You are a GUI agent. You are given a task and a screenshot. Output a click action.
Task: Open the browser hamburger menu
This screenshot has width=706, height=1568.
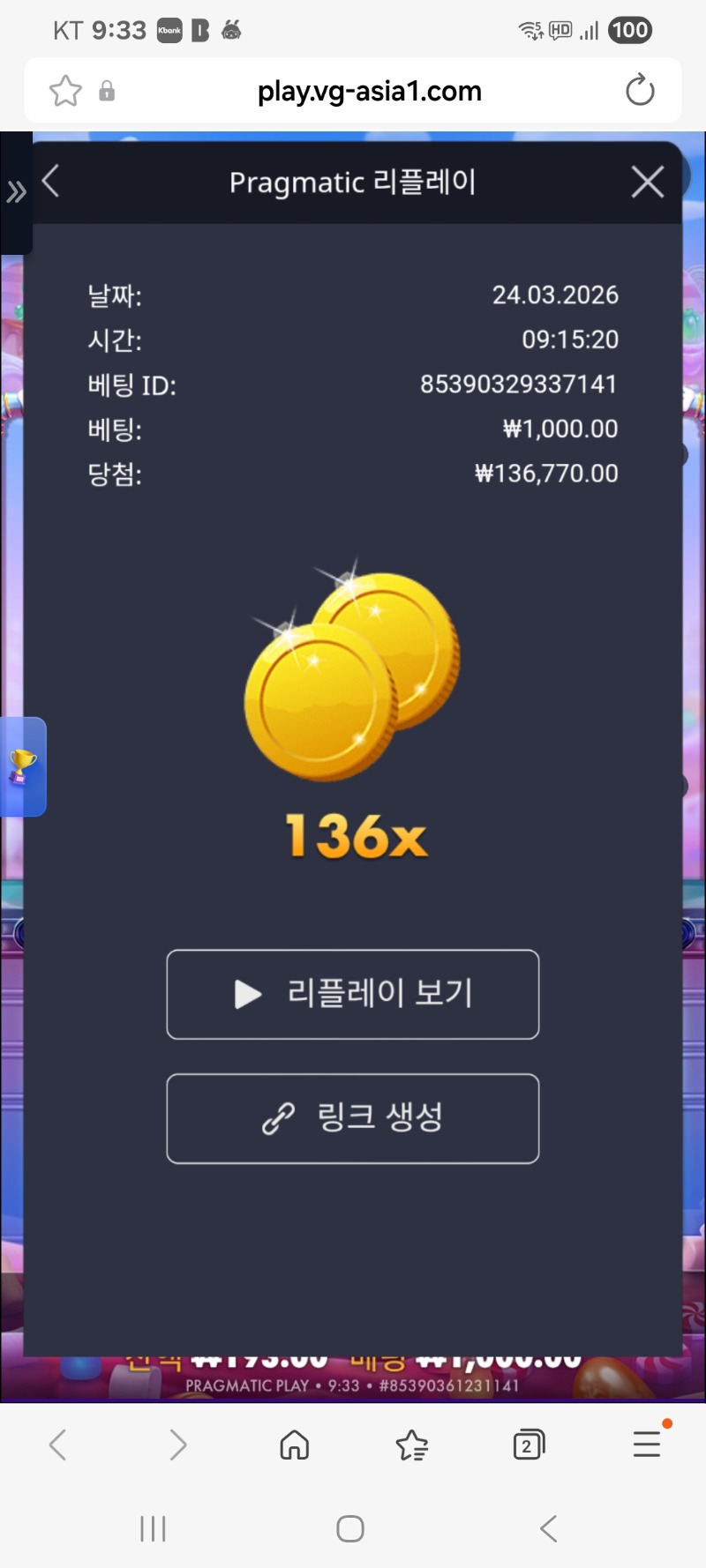tap(647, 1445)
